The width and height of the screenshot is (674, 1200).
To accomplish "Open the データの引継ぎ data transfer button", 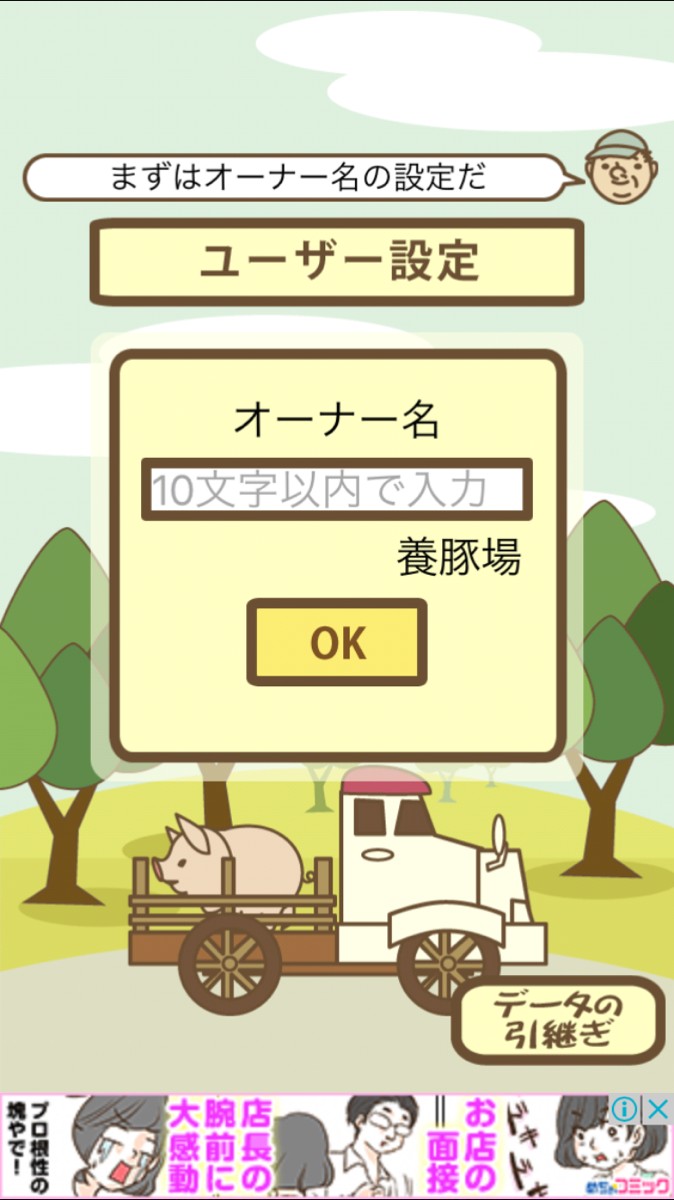I will point(558,1020).
